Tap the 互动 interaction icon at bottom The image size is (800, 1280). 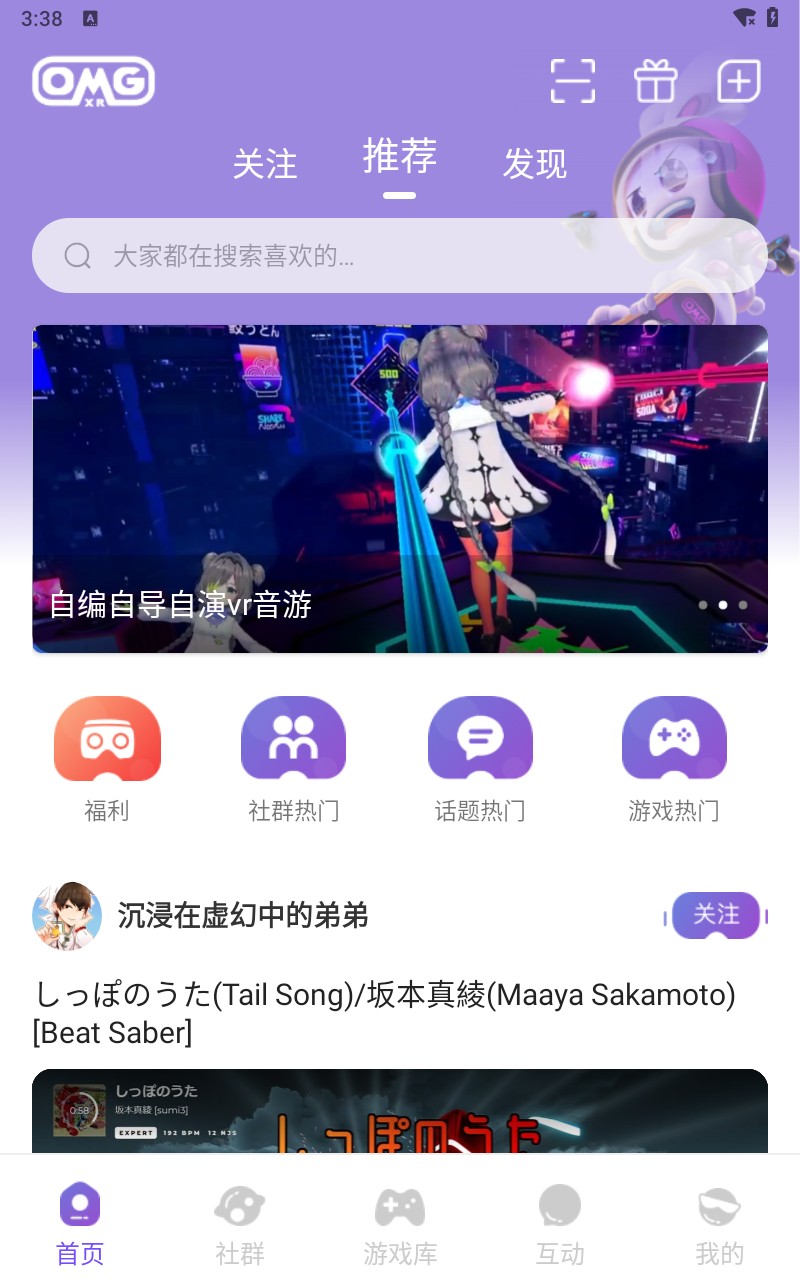tap(560, 1215)
